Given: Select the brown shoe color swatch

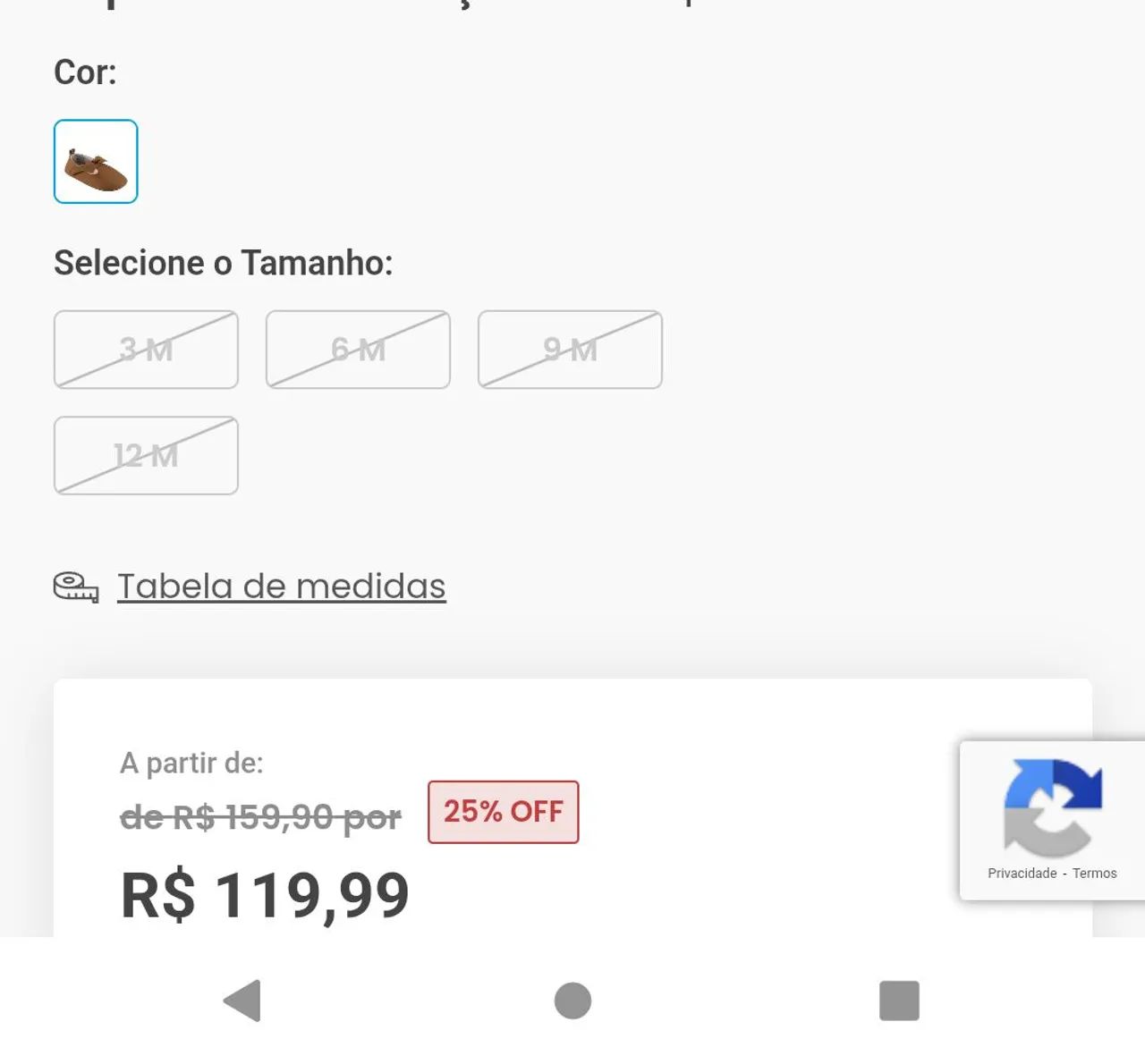Looking at the screenshot, I should coord(96,162).
